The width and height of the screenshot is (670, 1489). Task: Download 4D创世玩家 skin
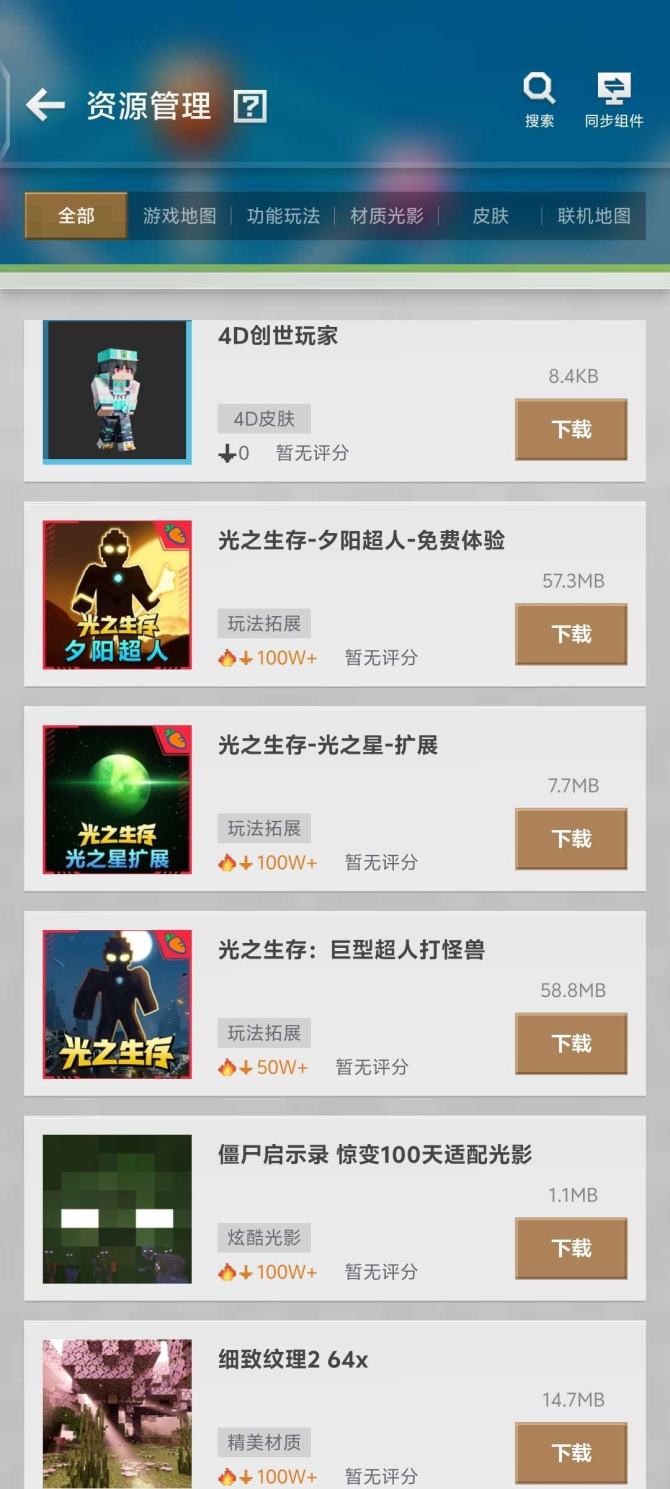coord(571,430)
